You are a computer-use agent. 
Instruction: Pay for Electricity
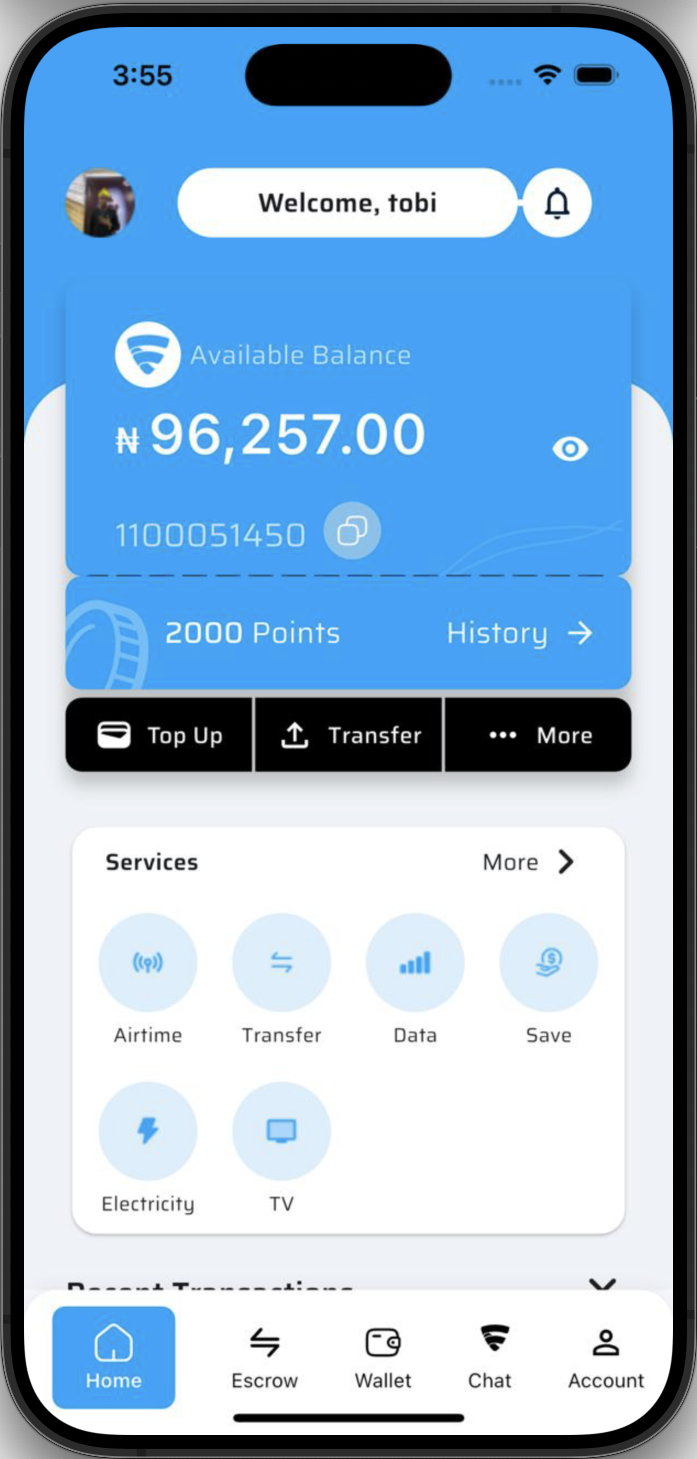[148, 1131]
